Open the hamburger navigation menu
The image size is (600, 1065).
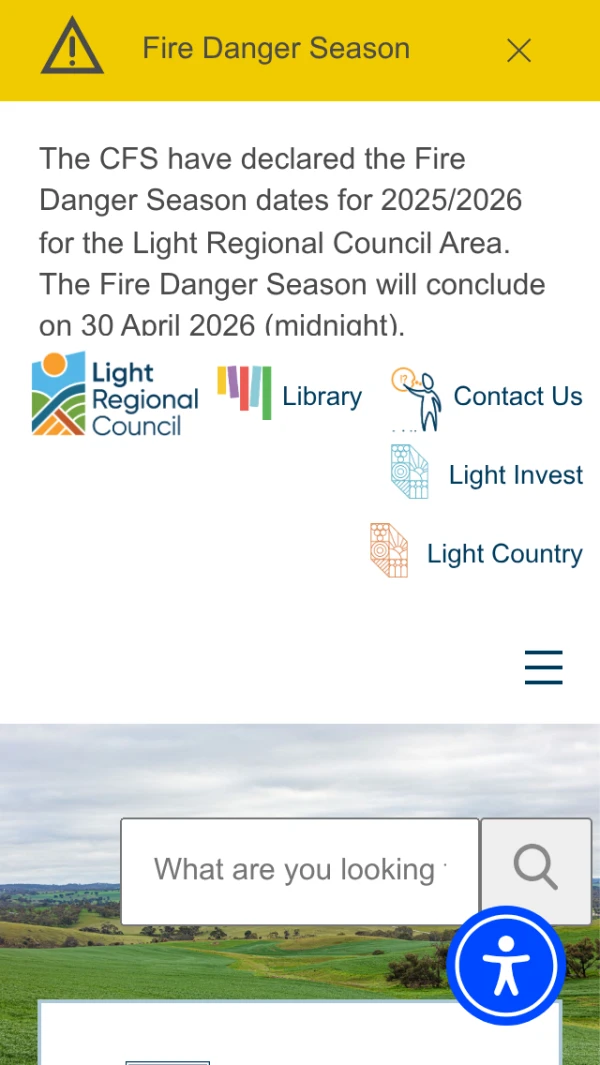click(543, 667)
